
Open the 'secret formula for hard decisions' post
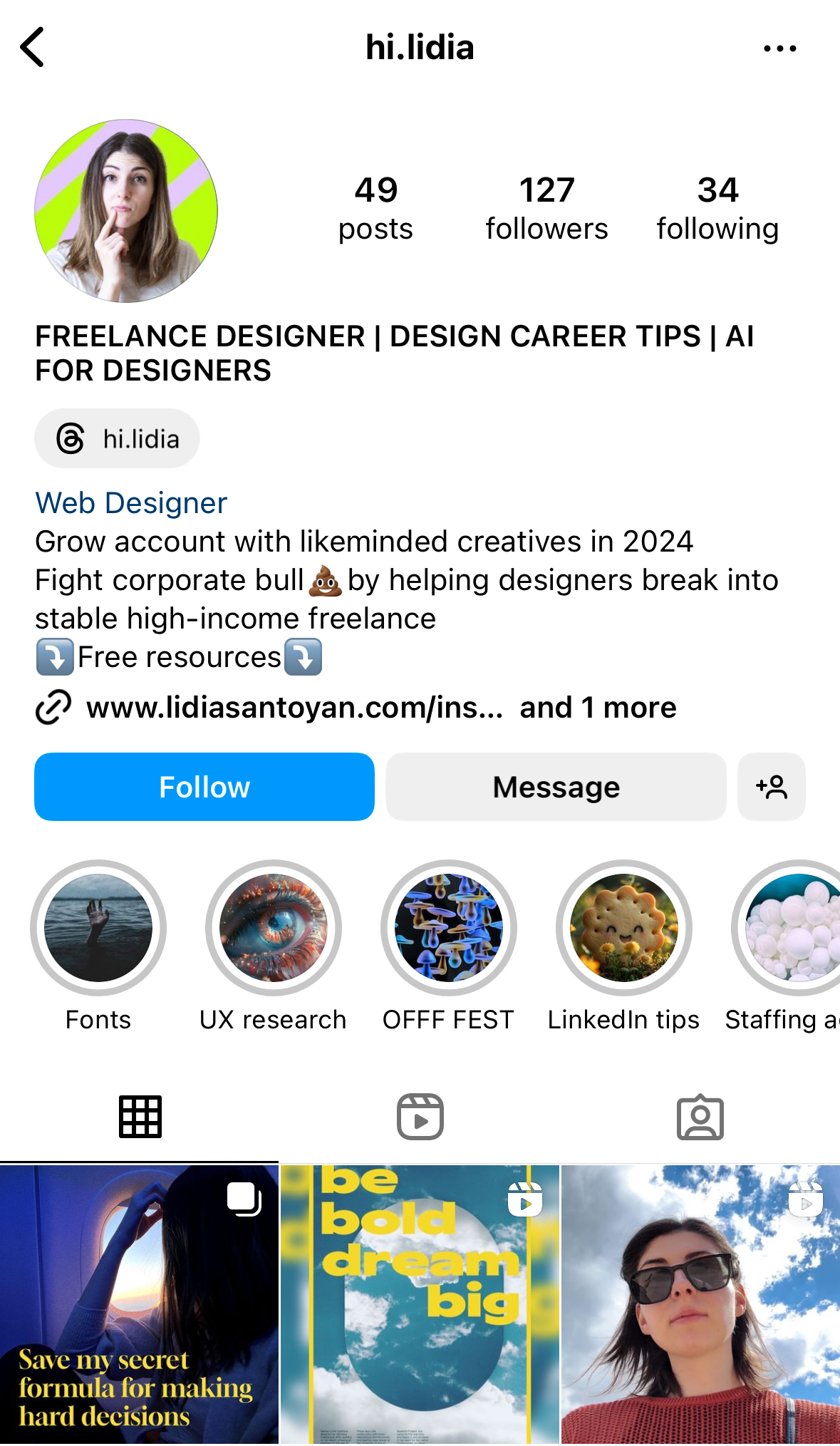point(139,1304)
